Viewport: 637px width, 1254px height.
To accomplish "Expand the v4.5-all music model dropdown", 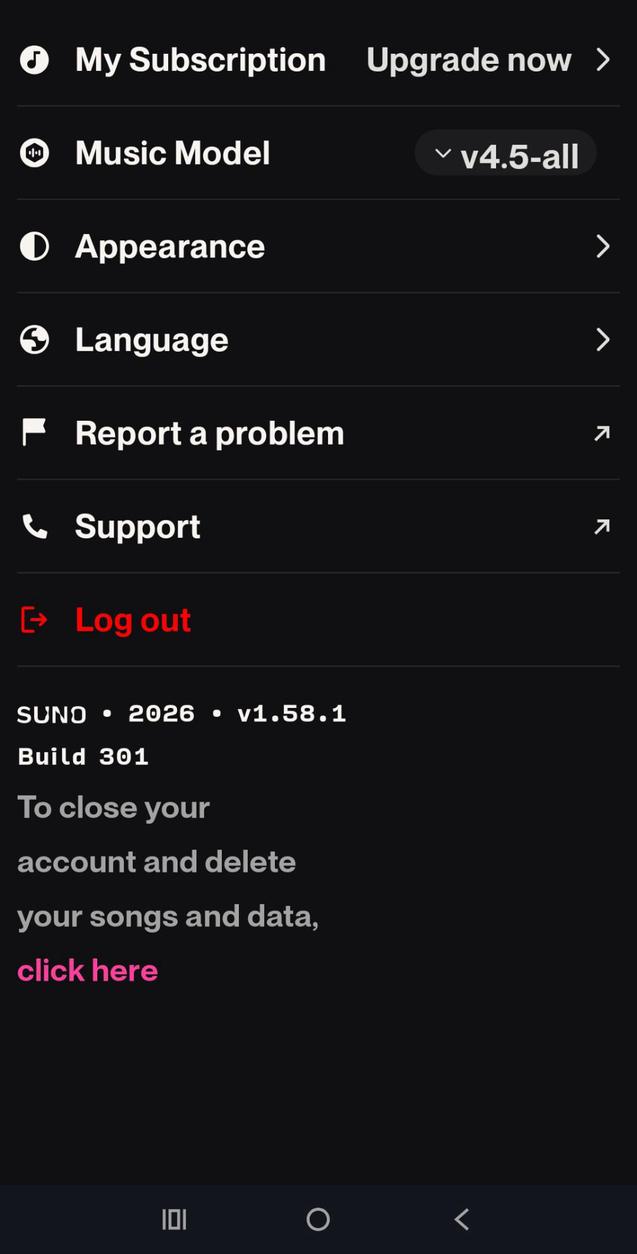I will (506, 155).
